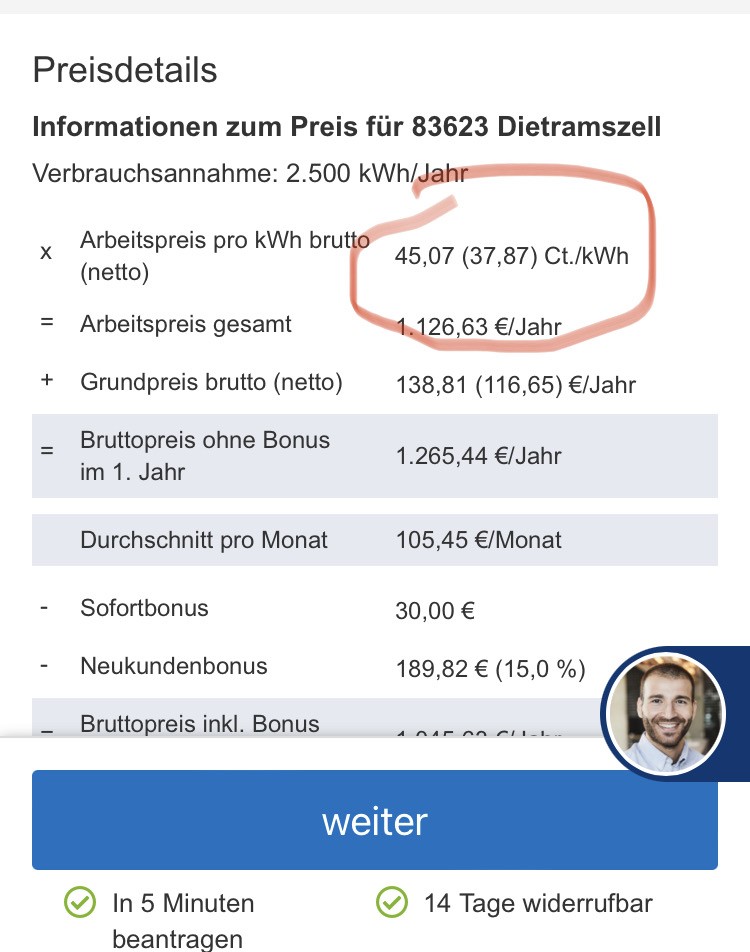Tap the blue weiter button
Screen dimensions: 750x952
375,820
